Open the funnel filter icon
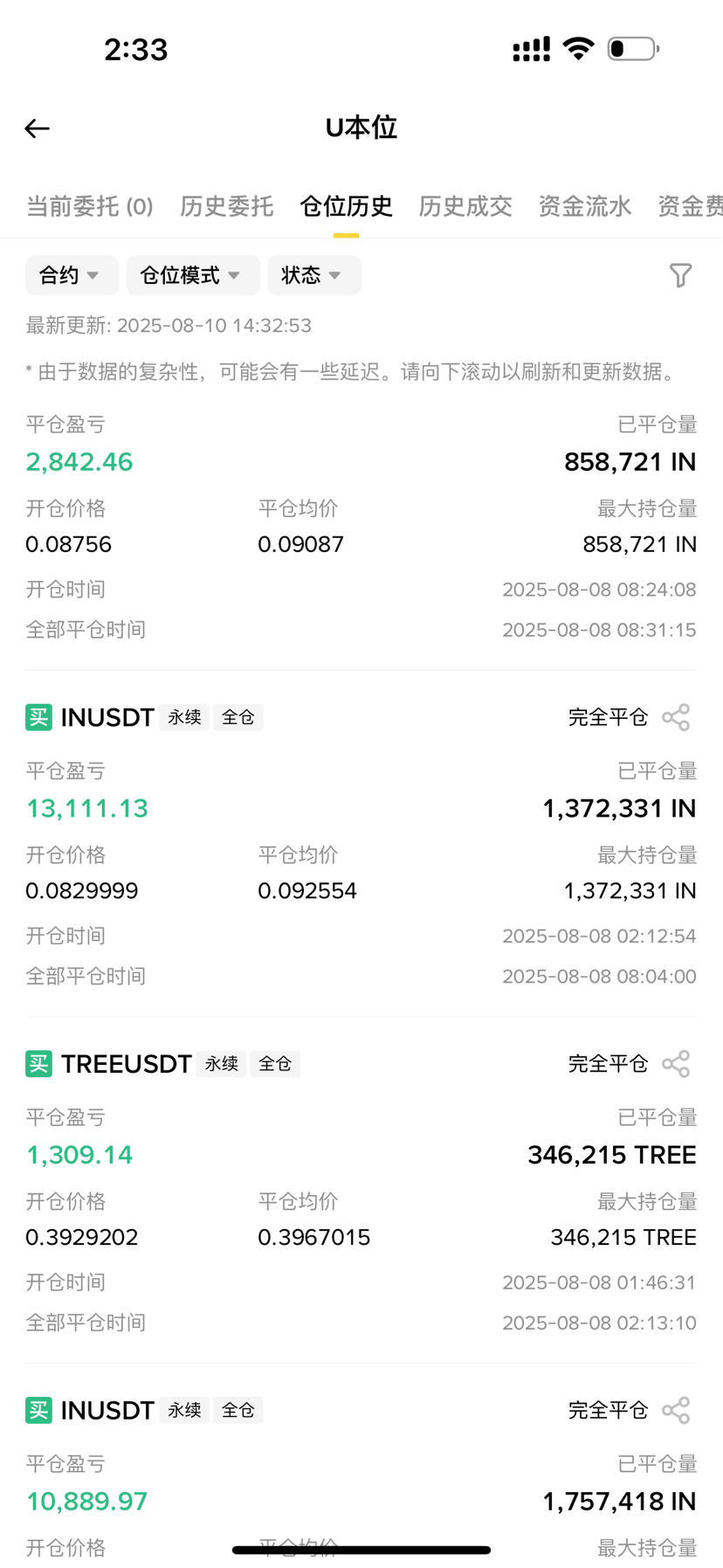 (680, 275)
